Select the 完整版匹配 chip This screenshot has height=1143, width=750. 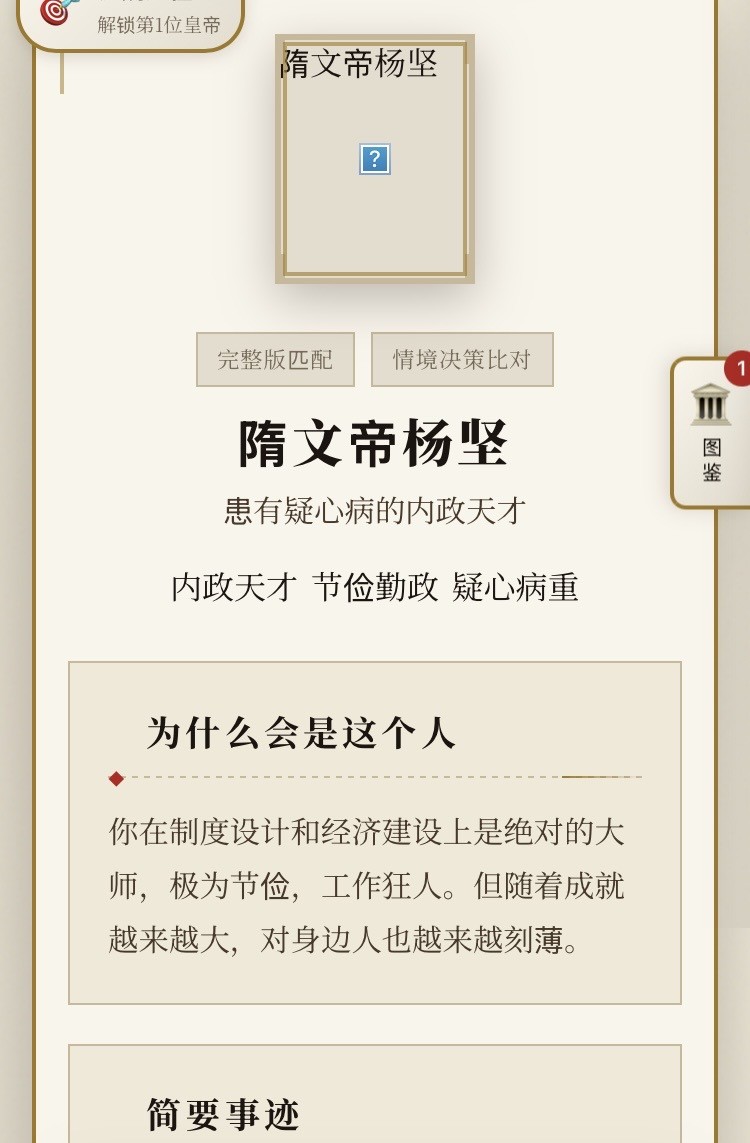point(275,359)
